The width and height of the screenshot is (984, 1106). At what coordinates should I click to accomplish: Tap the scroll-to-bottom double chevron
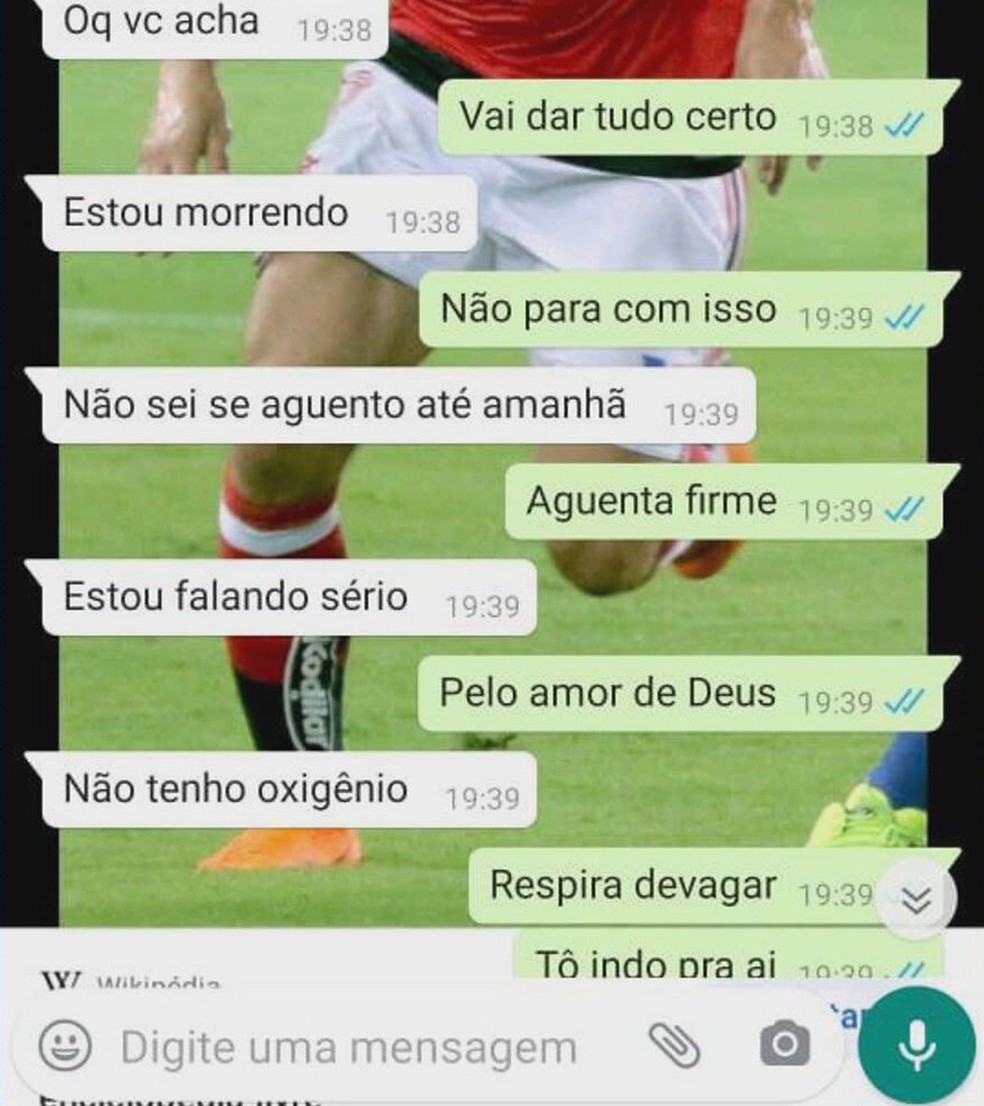(x=916, y=898)
